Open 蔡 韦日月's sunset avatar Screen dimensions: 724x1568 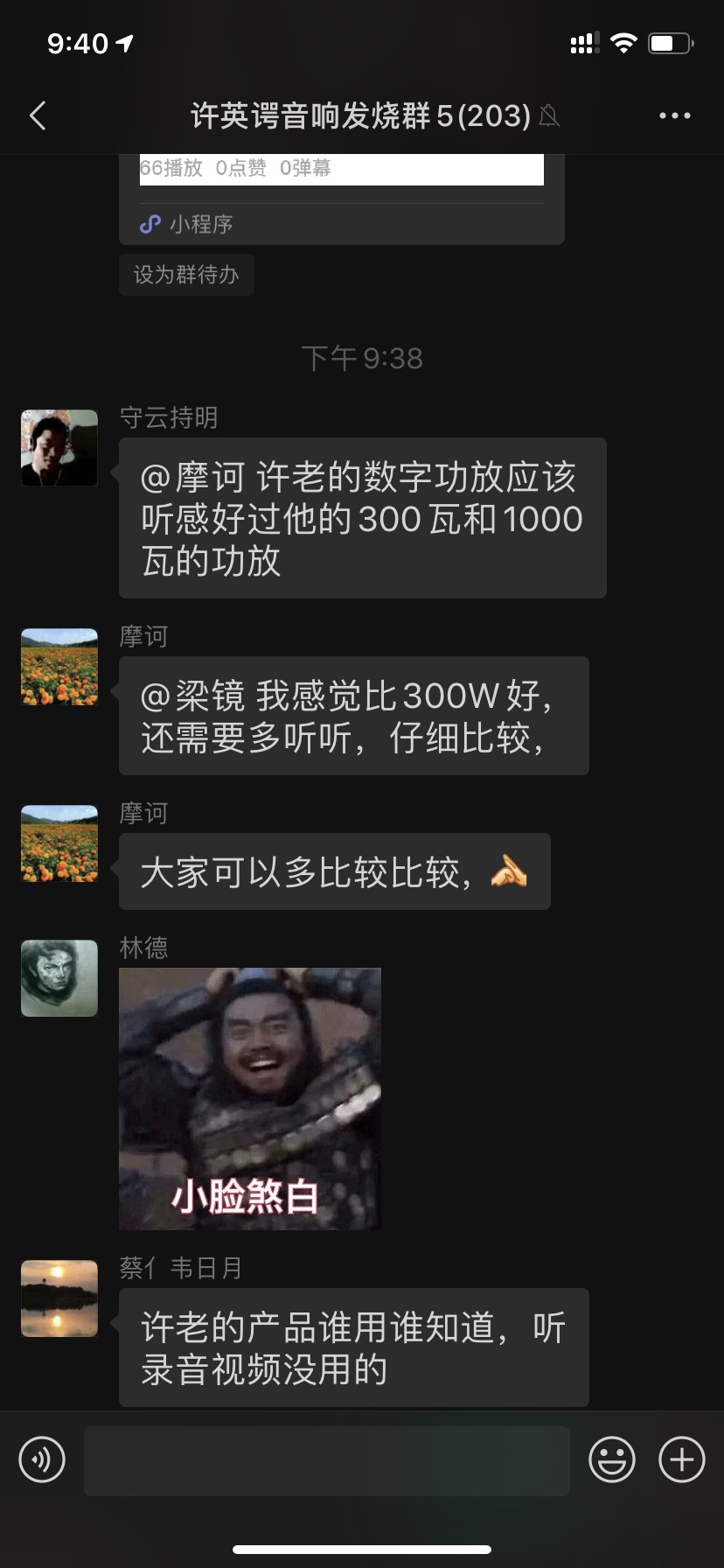[59, 1298]
